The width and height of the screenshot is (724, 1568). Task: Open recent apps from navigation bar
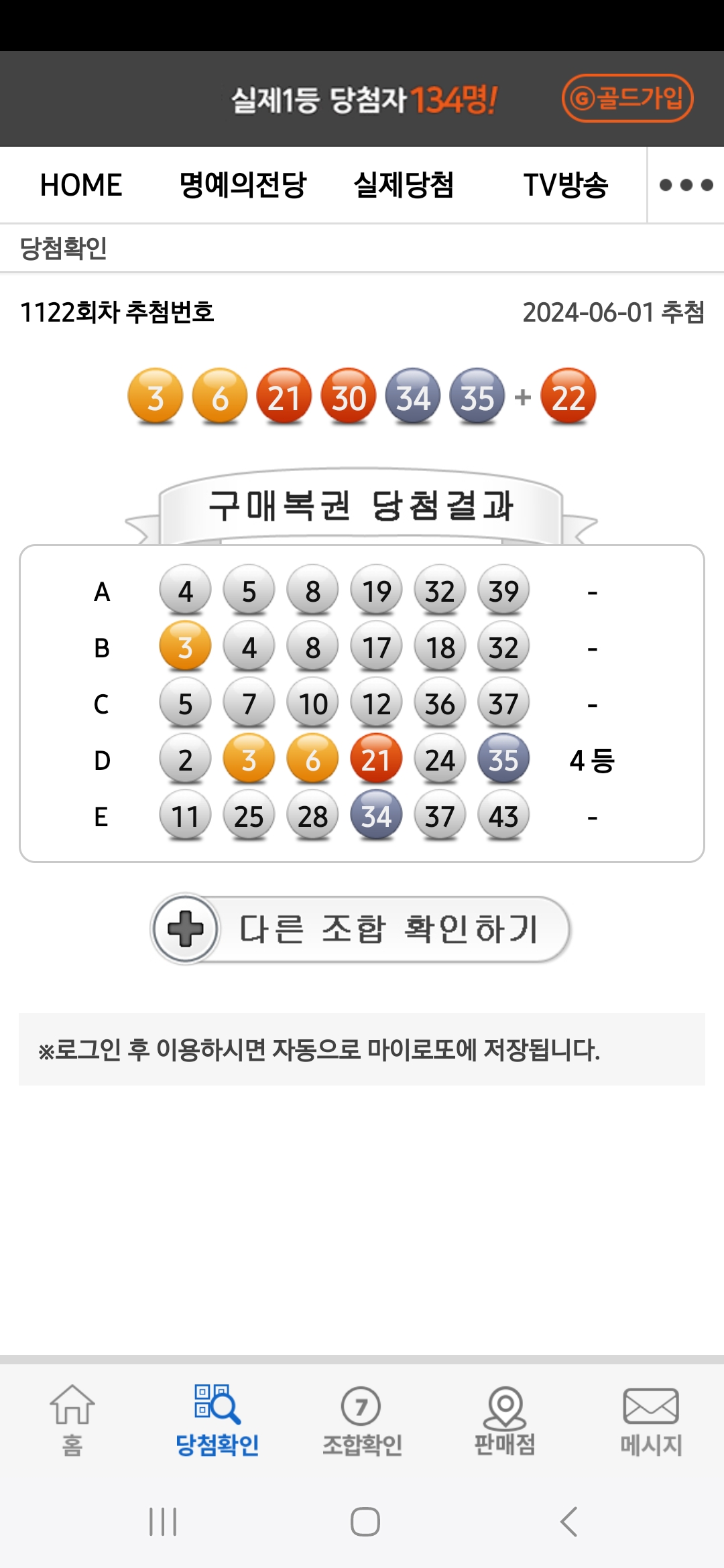click(163, 1522)
